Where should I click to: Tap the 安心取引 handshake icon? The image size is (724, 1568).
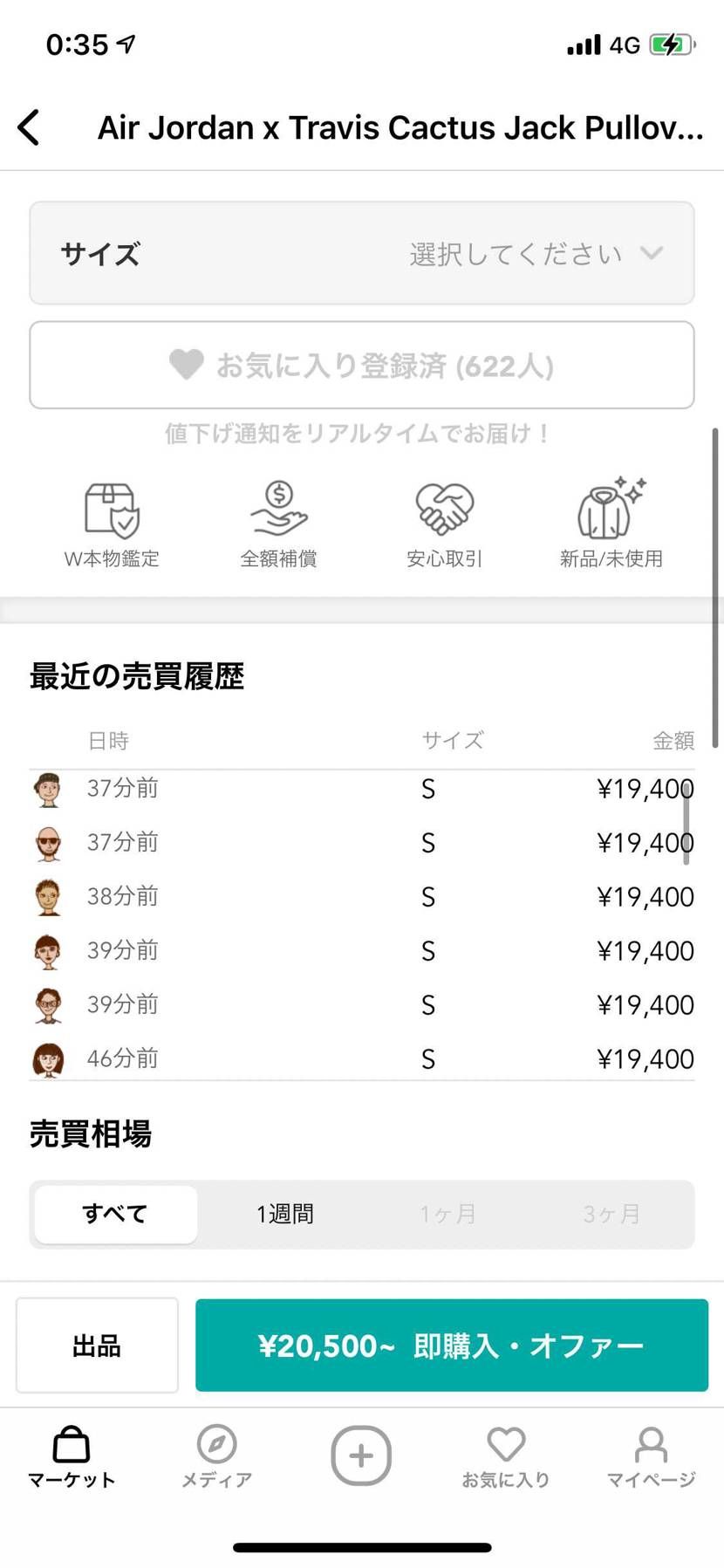click(444, 510)
